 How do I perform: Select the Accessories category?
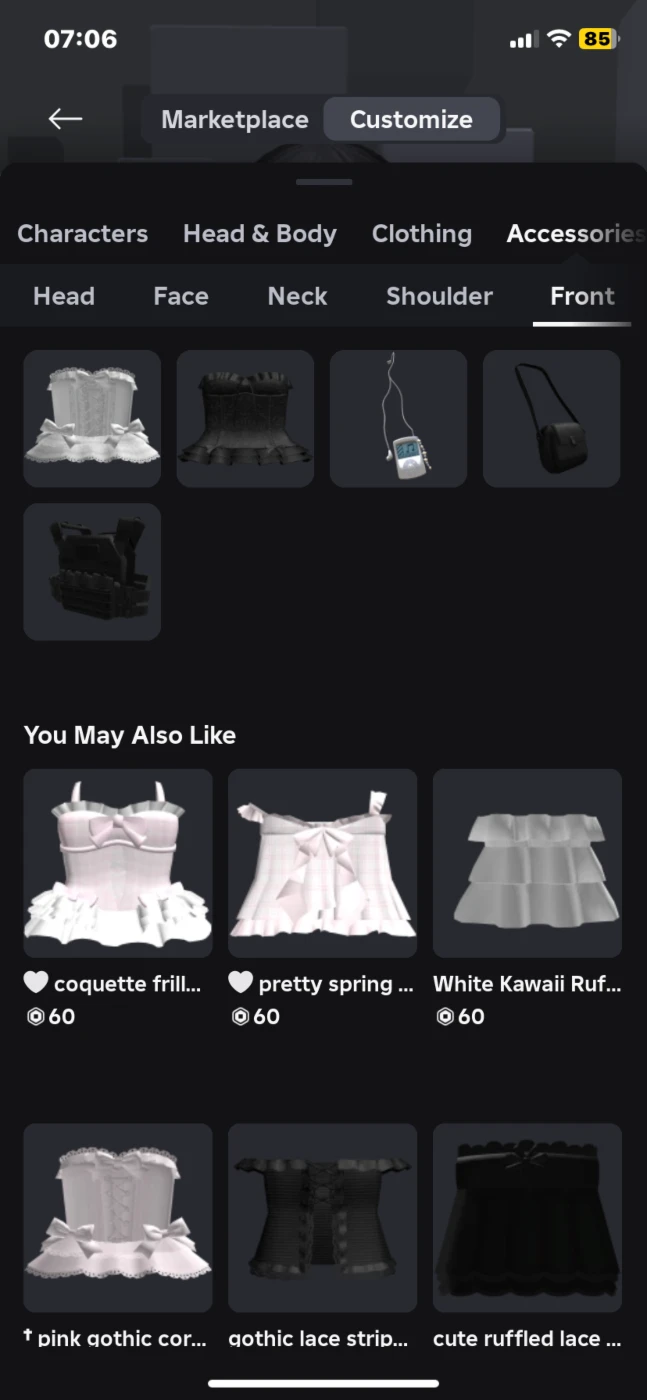click(x=575, y=234)
